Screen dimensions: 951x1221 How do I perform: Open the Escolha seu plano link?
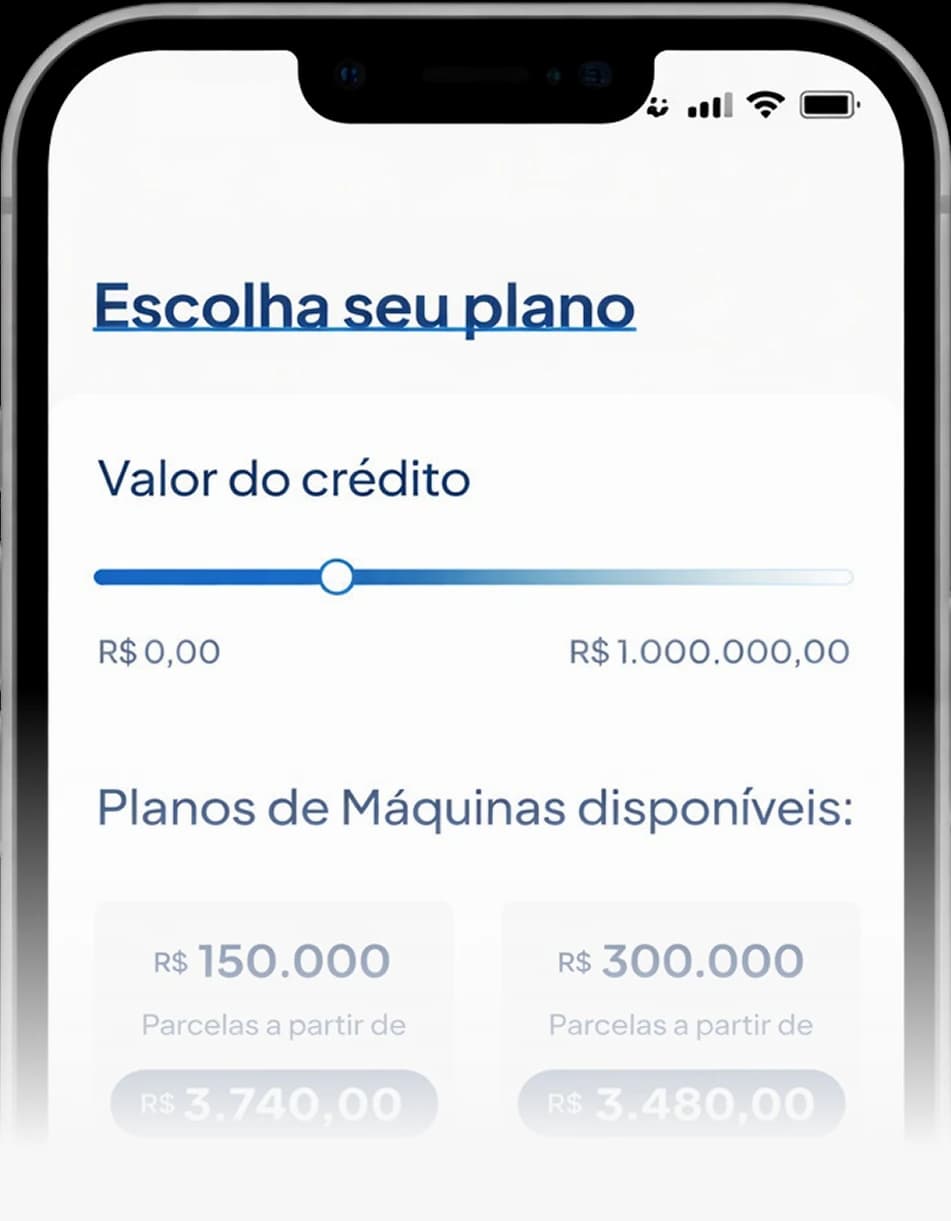[363, 307]
